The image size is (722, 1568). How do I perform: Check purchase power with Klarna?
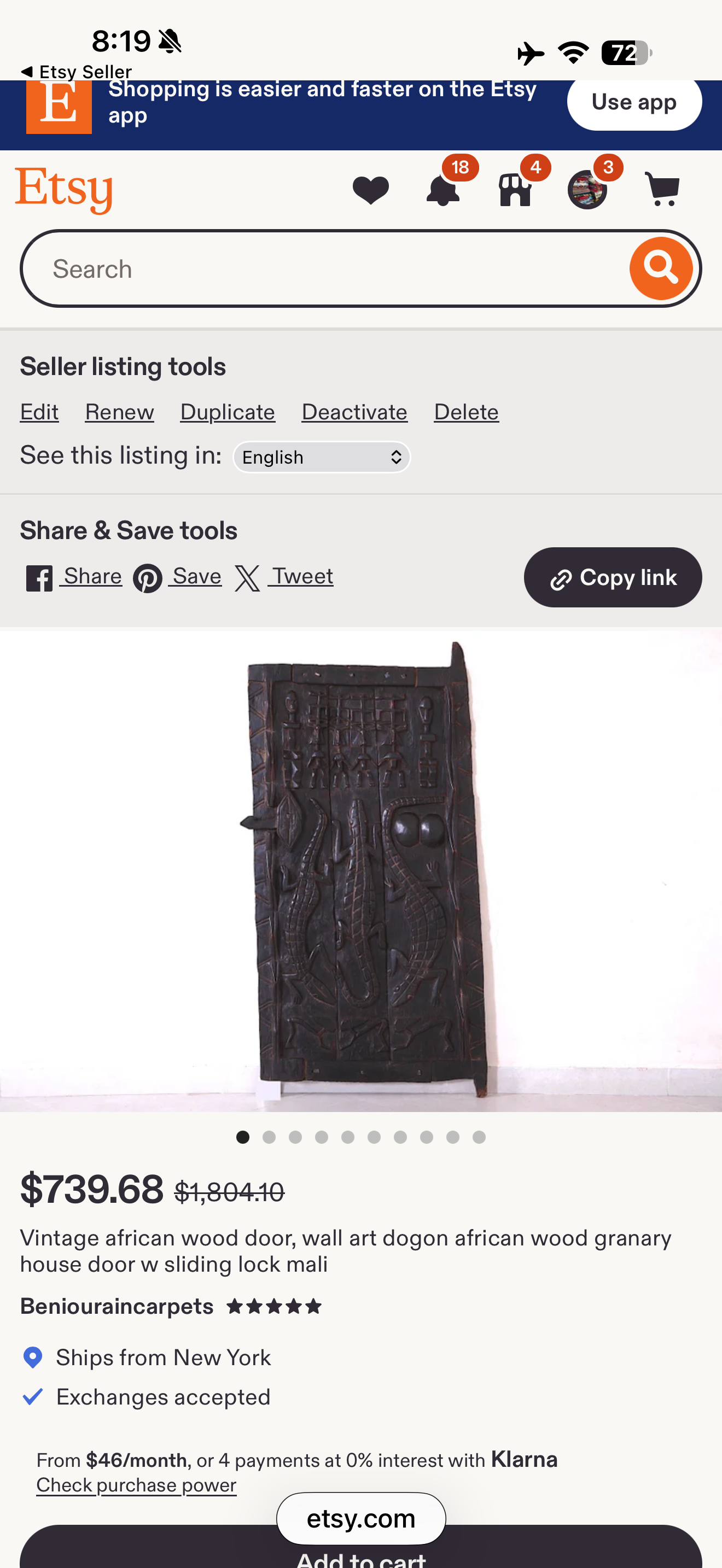tap(136, 1486)
